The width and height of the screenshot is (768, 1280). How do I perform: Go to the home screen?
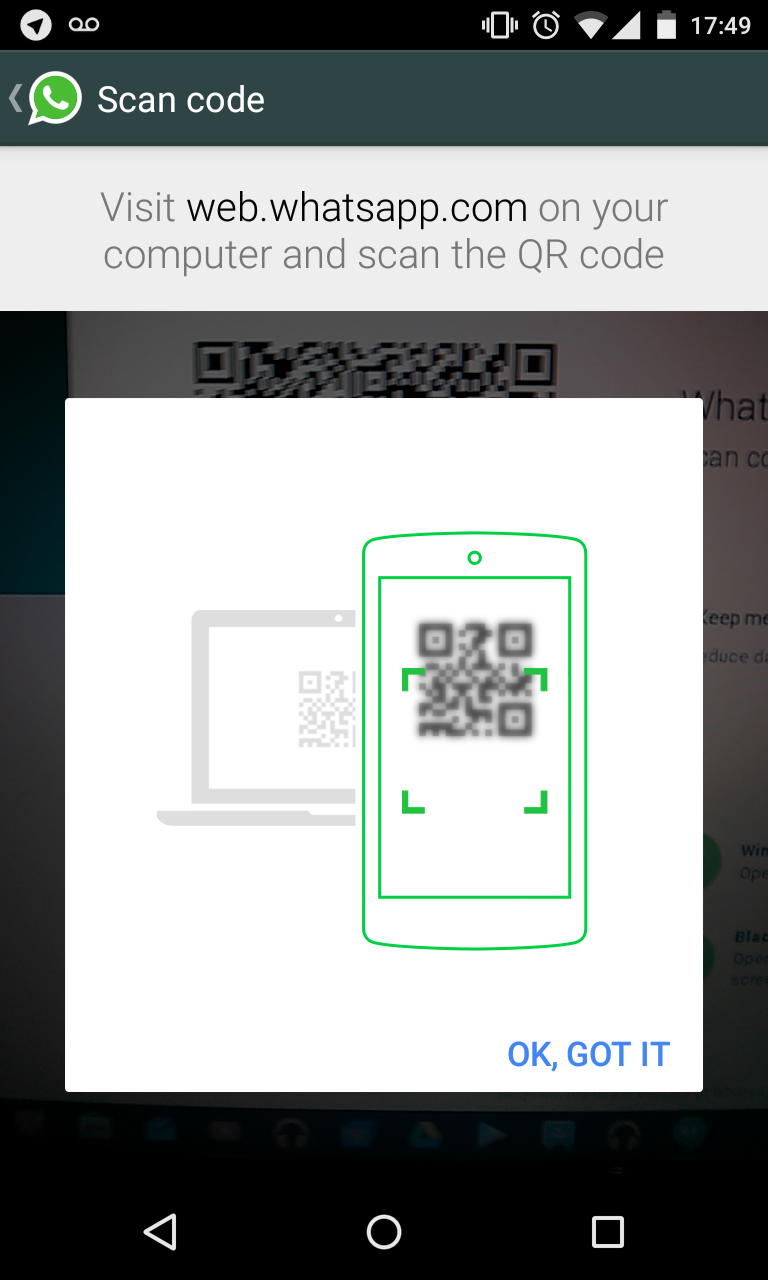(384, 1231)
